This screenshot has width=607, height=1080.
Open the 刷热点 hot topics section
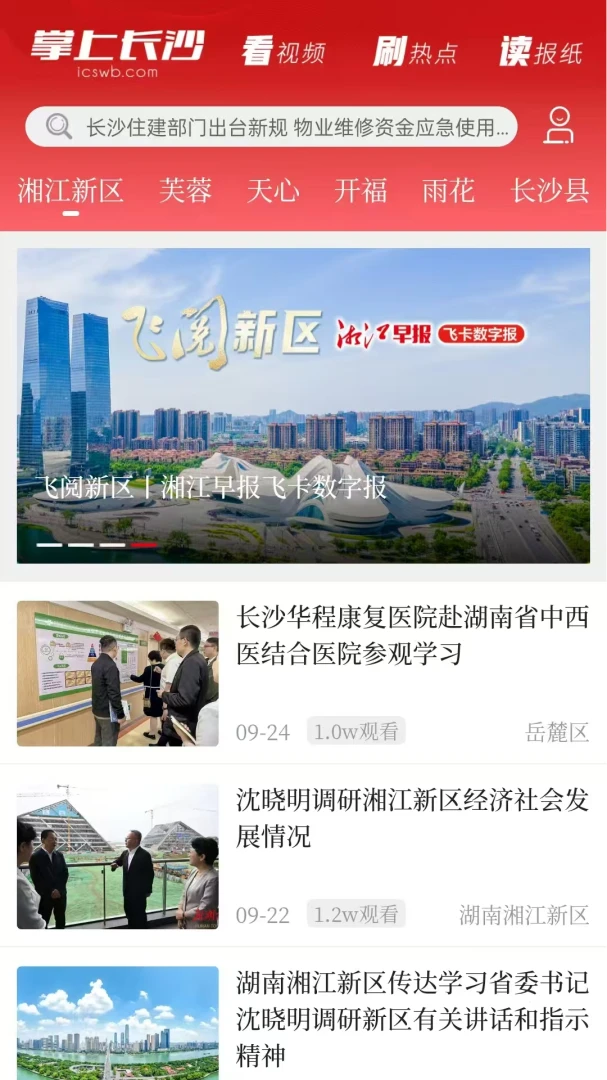coord(415,52)
